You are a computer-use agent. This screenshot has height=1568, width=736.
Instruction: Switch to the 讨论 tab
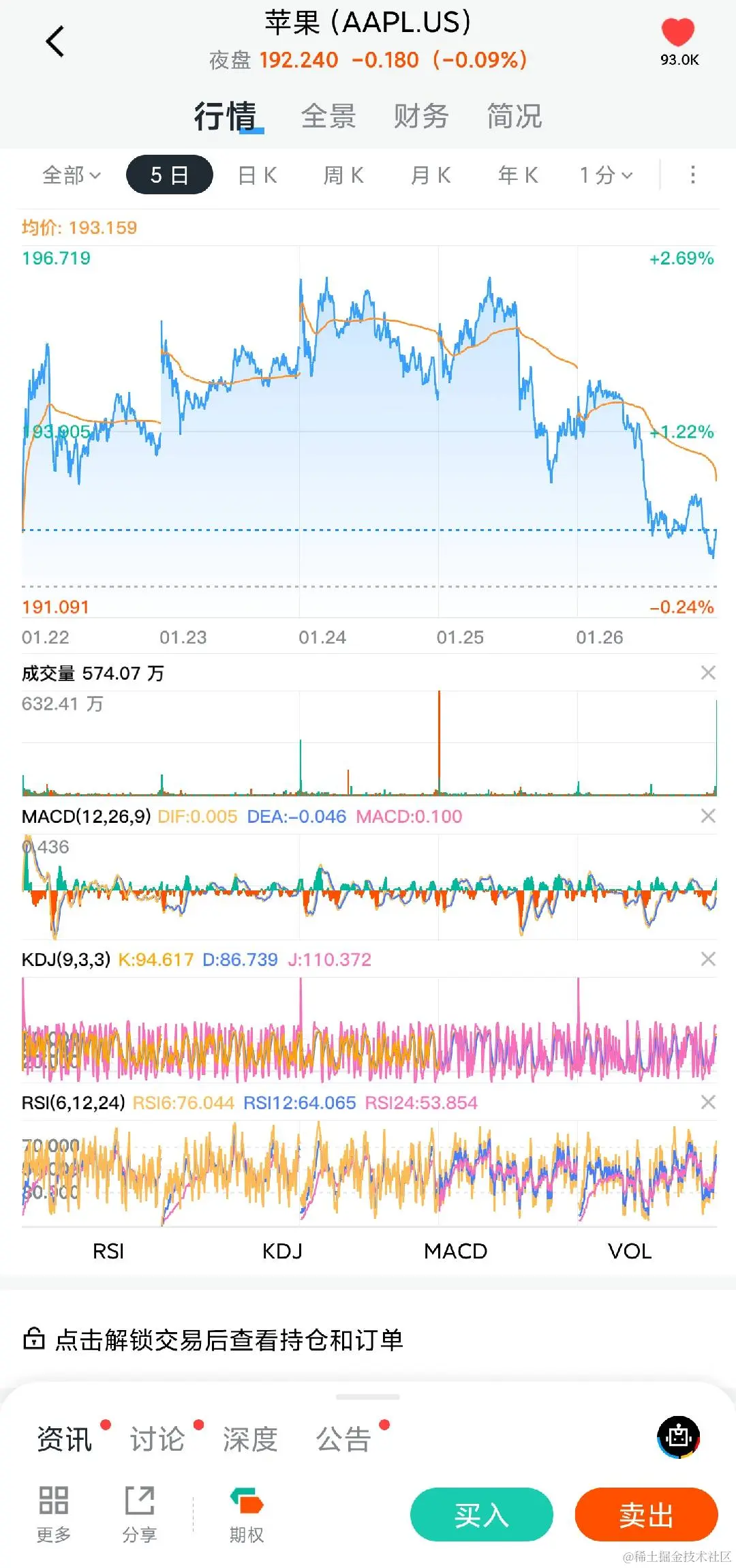pos(157,1439)
